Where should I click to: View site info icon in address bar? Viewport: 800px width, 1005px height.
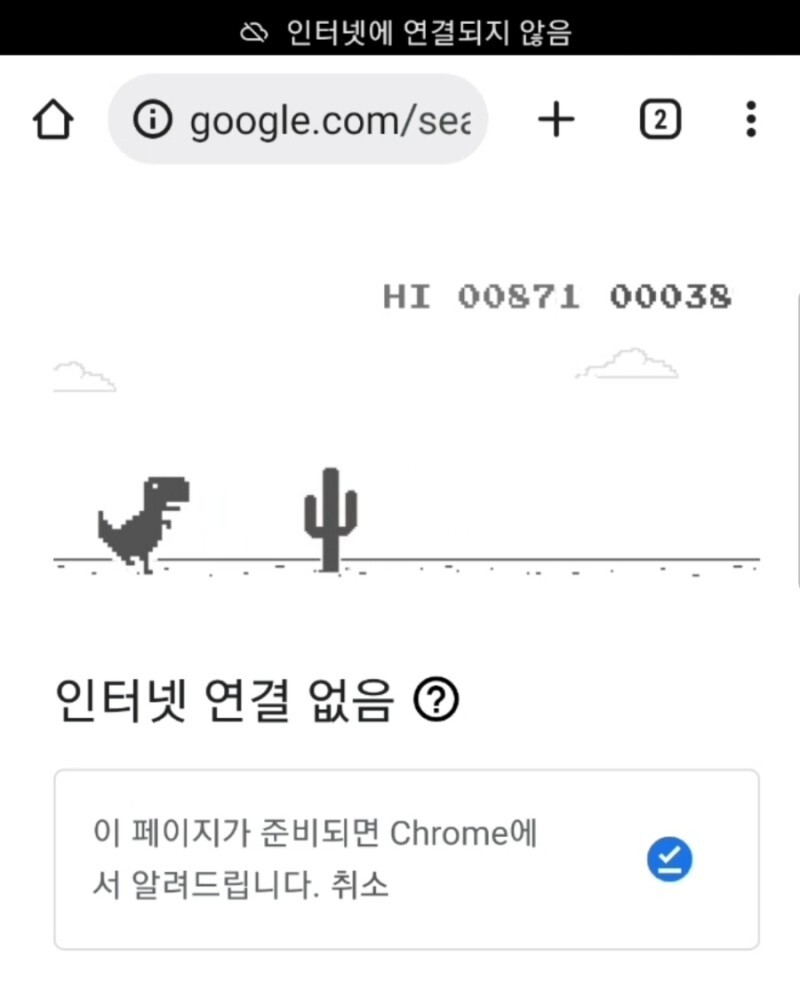pos(153,121)
